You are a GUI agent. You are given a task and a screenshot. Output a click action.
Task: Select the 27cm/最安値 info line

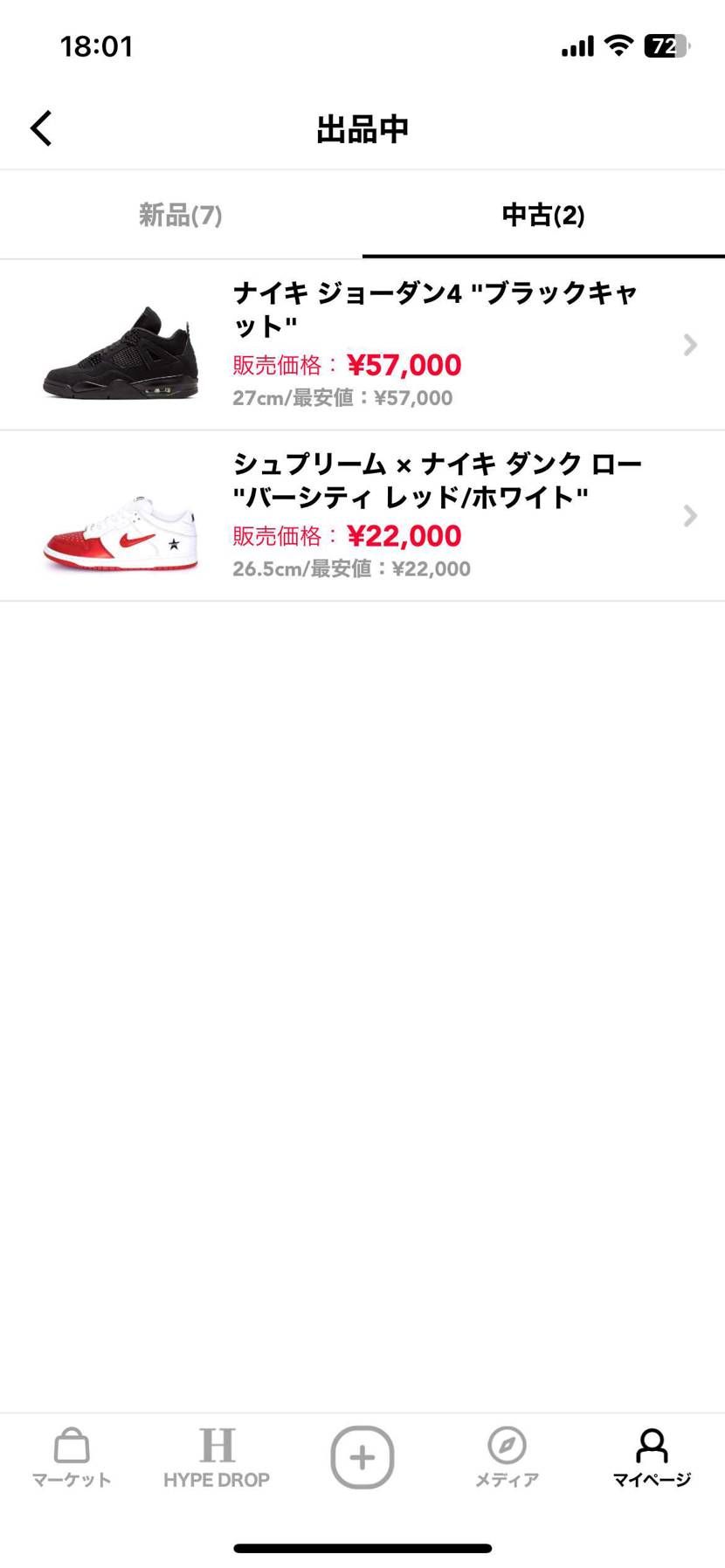coord(342,397)
